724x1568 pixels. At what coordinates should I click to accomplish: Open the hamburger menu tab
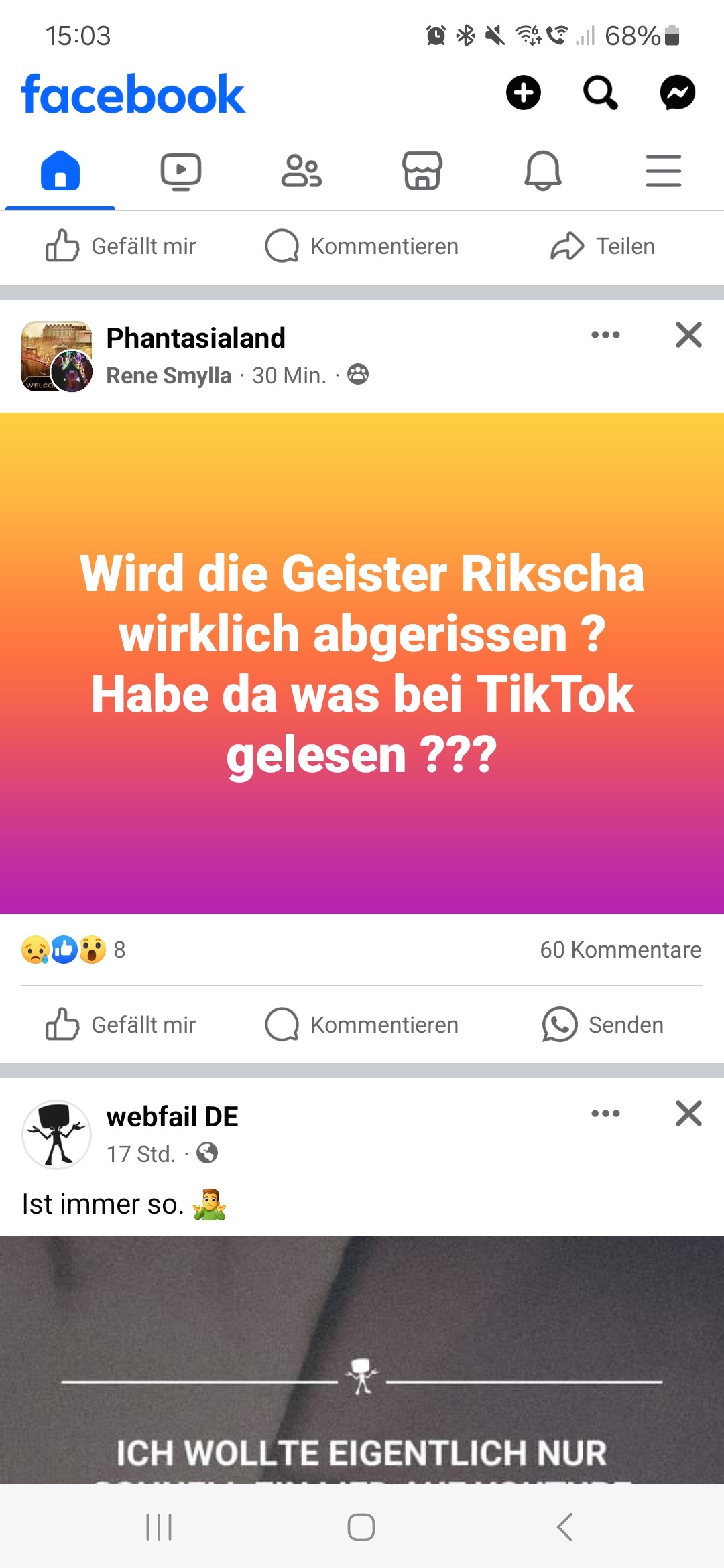[664, 171]
